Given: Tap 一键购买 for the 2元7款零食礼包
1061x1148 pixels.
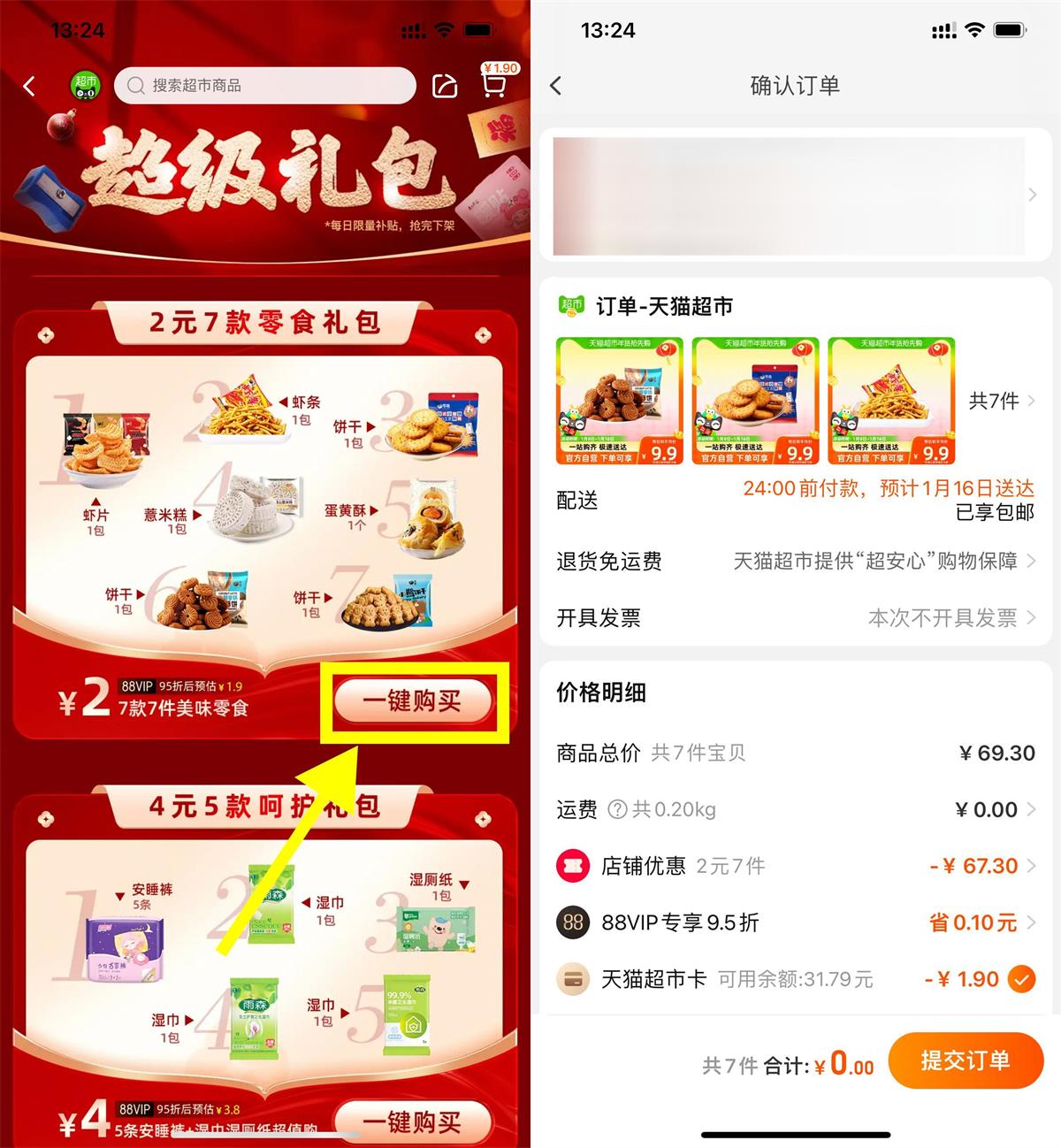Looking at the screenshot, I should (x=412, y=701).
